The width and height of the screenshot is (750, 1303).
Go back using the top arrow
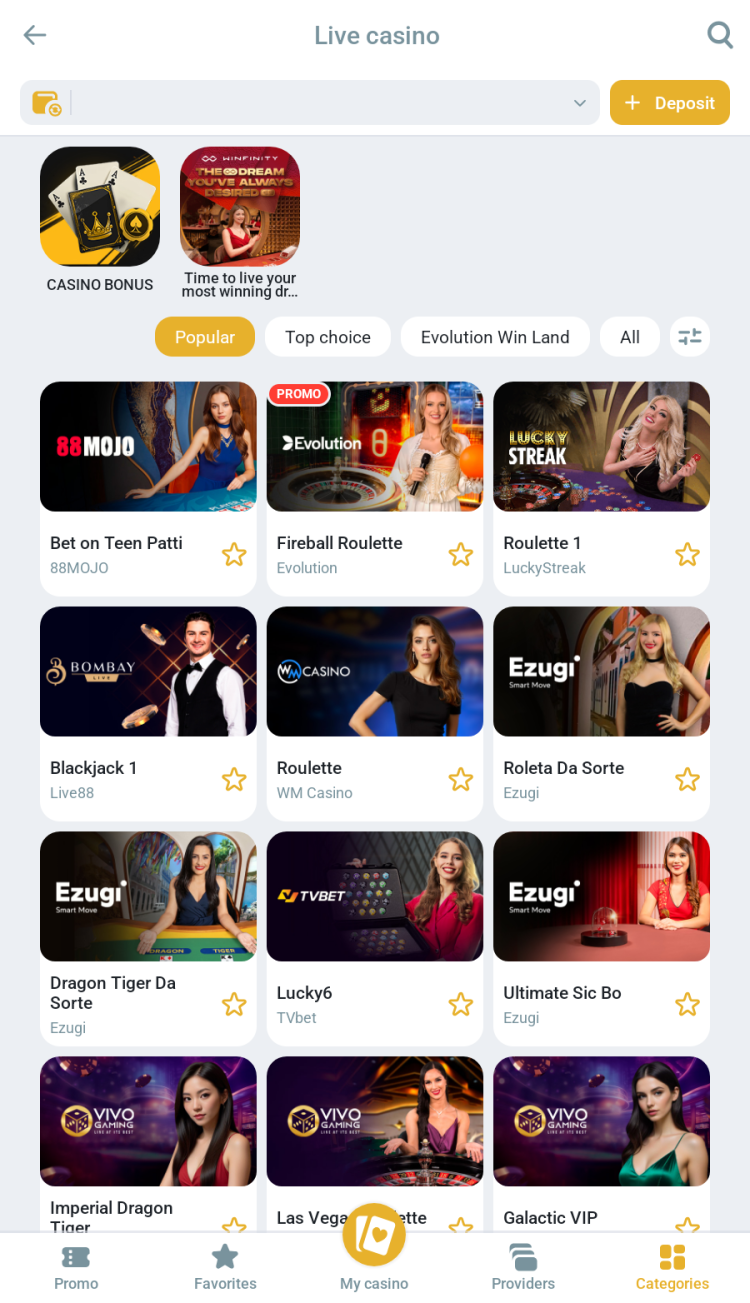coord(35,36)
